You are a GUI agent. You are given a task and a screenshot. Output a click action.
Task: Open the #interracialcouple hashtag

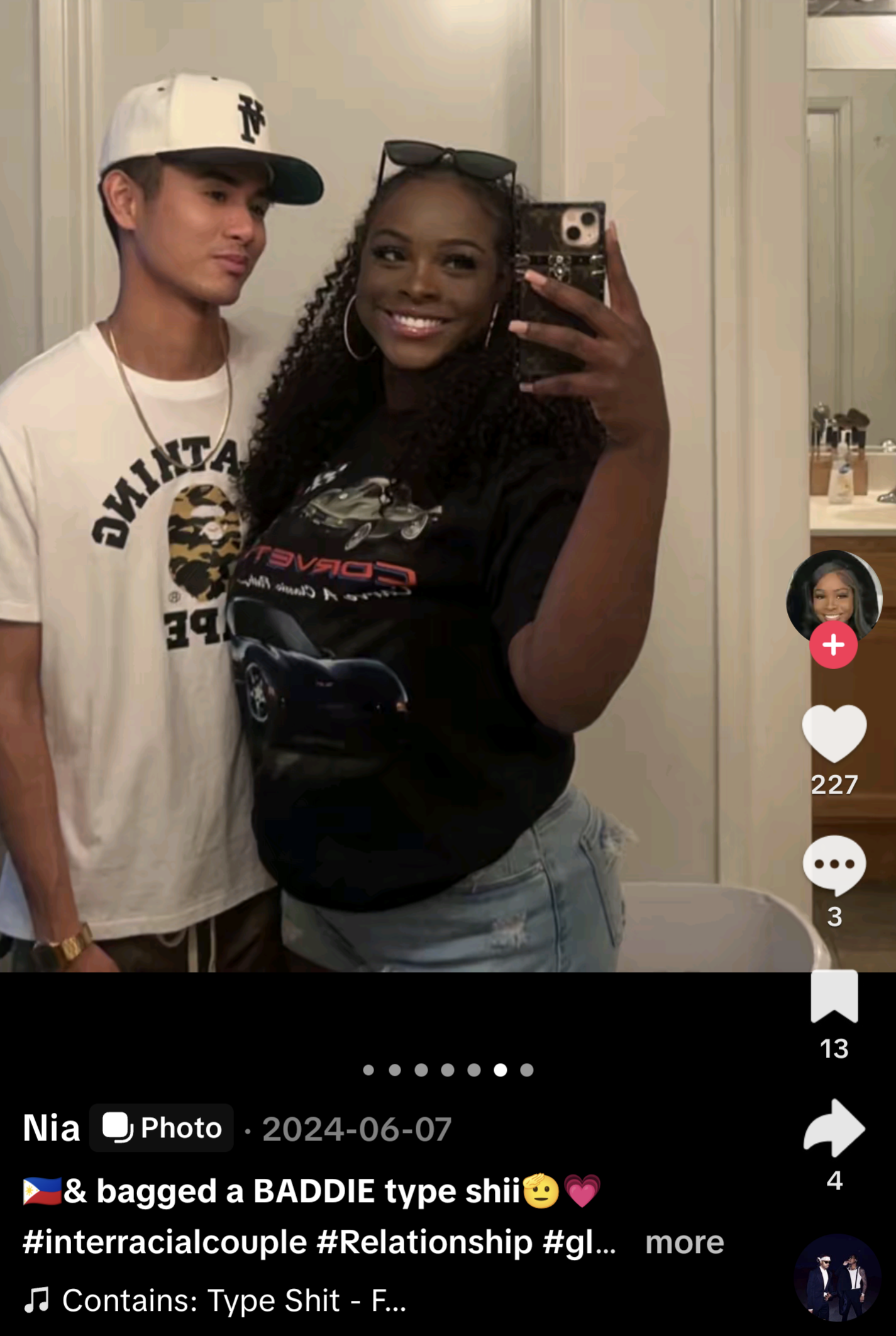click(x=164, y=1242)
